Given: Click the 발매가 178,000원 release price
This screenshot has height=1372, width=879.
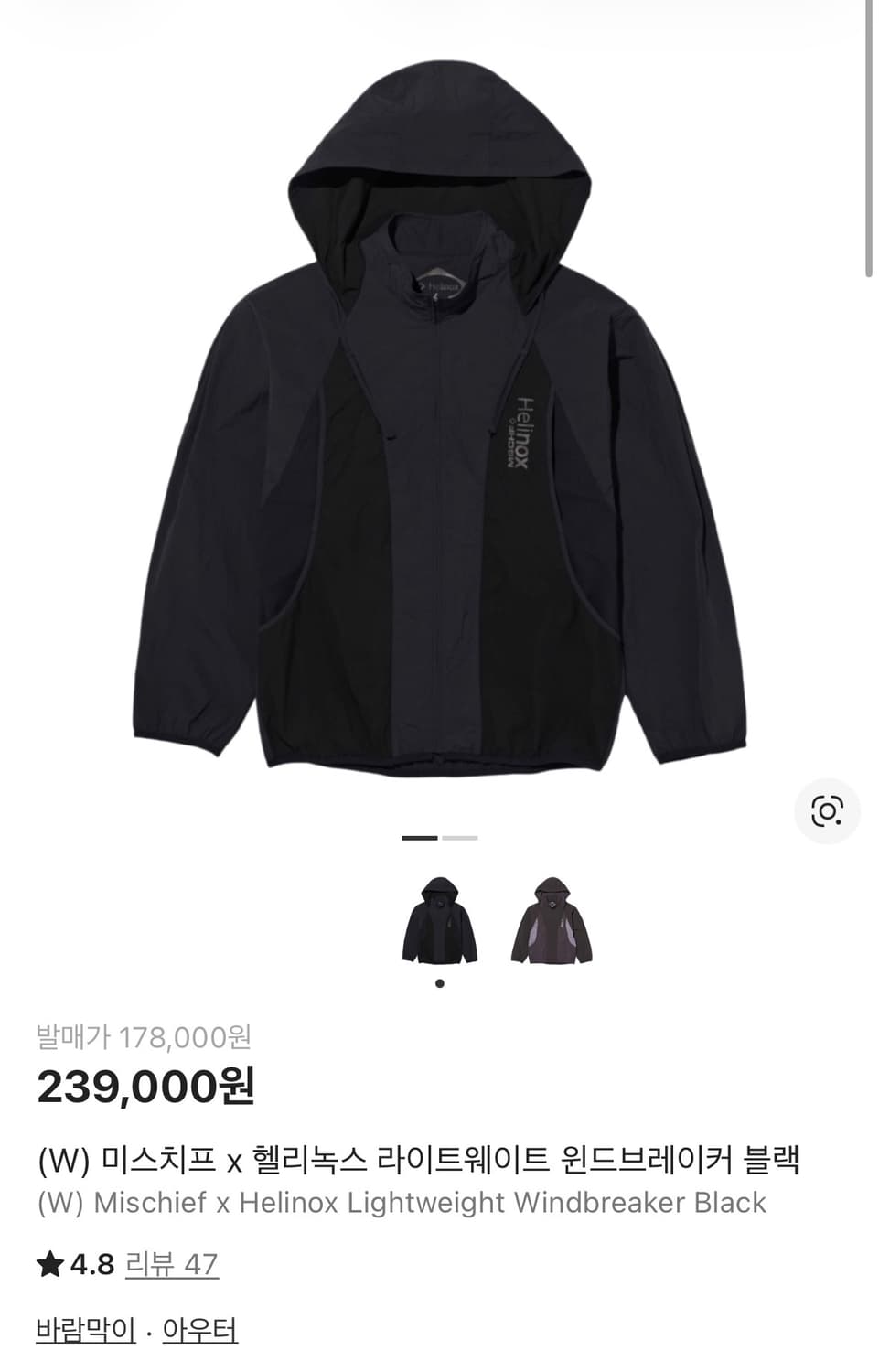Looking at the screenshot, I should [146, 1036].
